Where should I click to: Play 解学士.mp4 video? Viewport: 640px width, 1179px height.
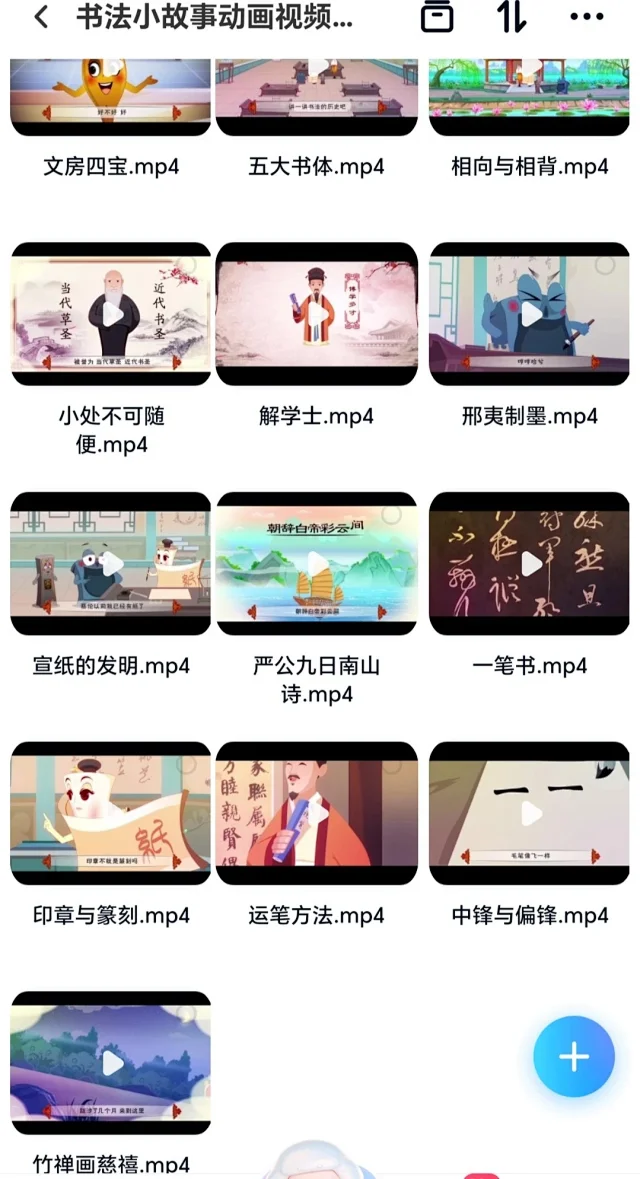point(316,314)
